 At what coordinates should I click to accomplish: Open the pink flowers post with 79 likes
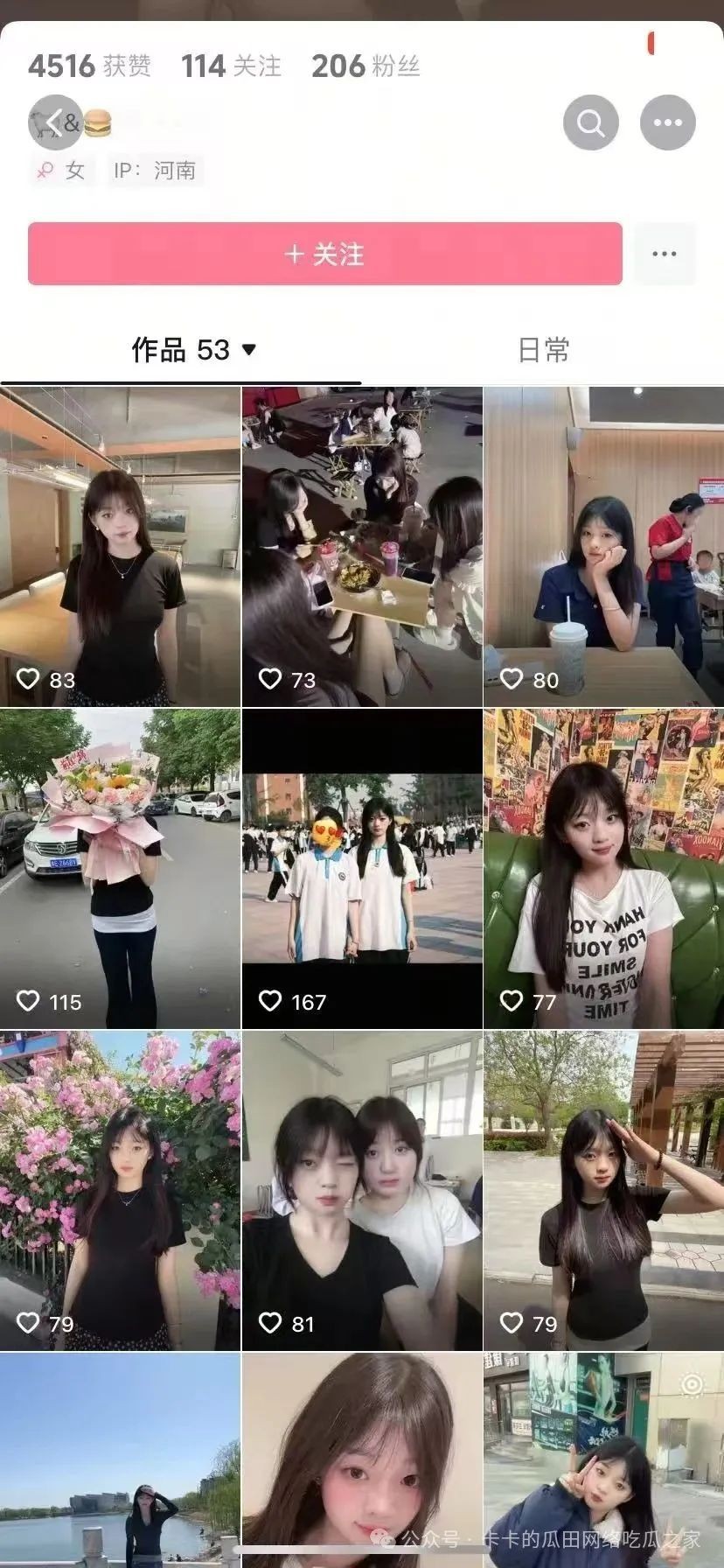click(120, 1191)
